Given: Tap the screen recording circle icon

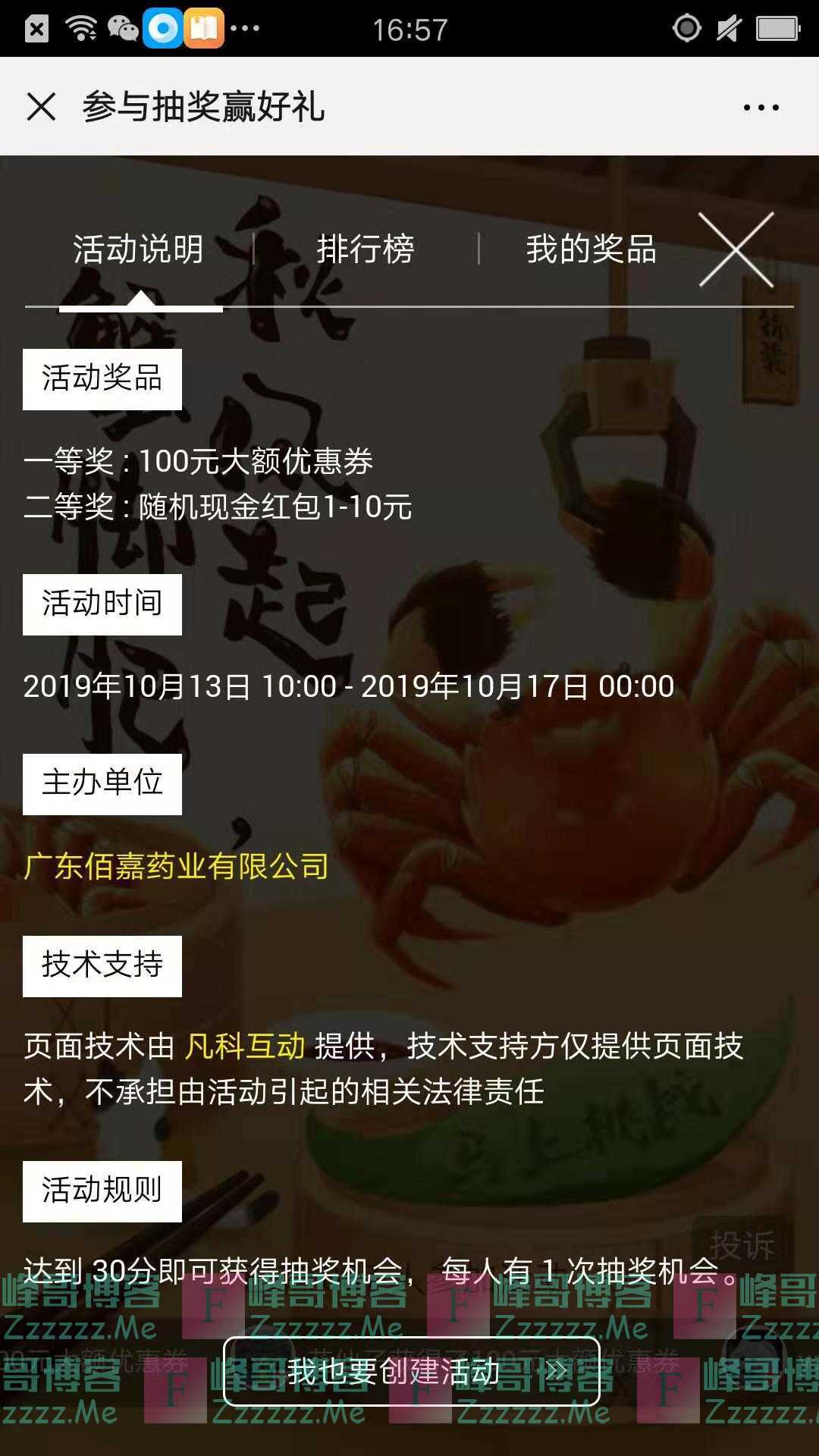Looking at the screenshot, I should [686, 28].
